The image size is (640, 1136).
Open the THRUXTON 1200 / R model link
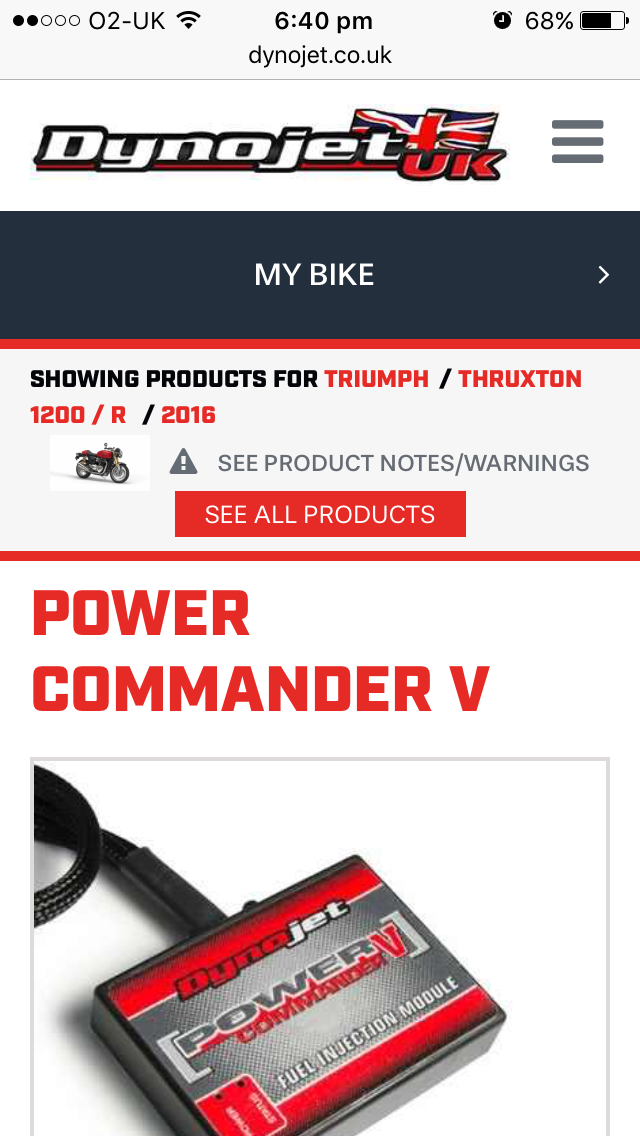(519, 380)
